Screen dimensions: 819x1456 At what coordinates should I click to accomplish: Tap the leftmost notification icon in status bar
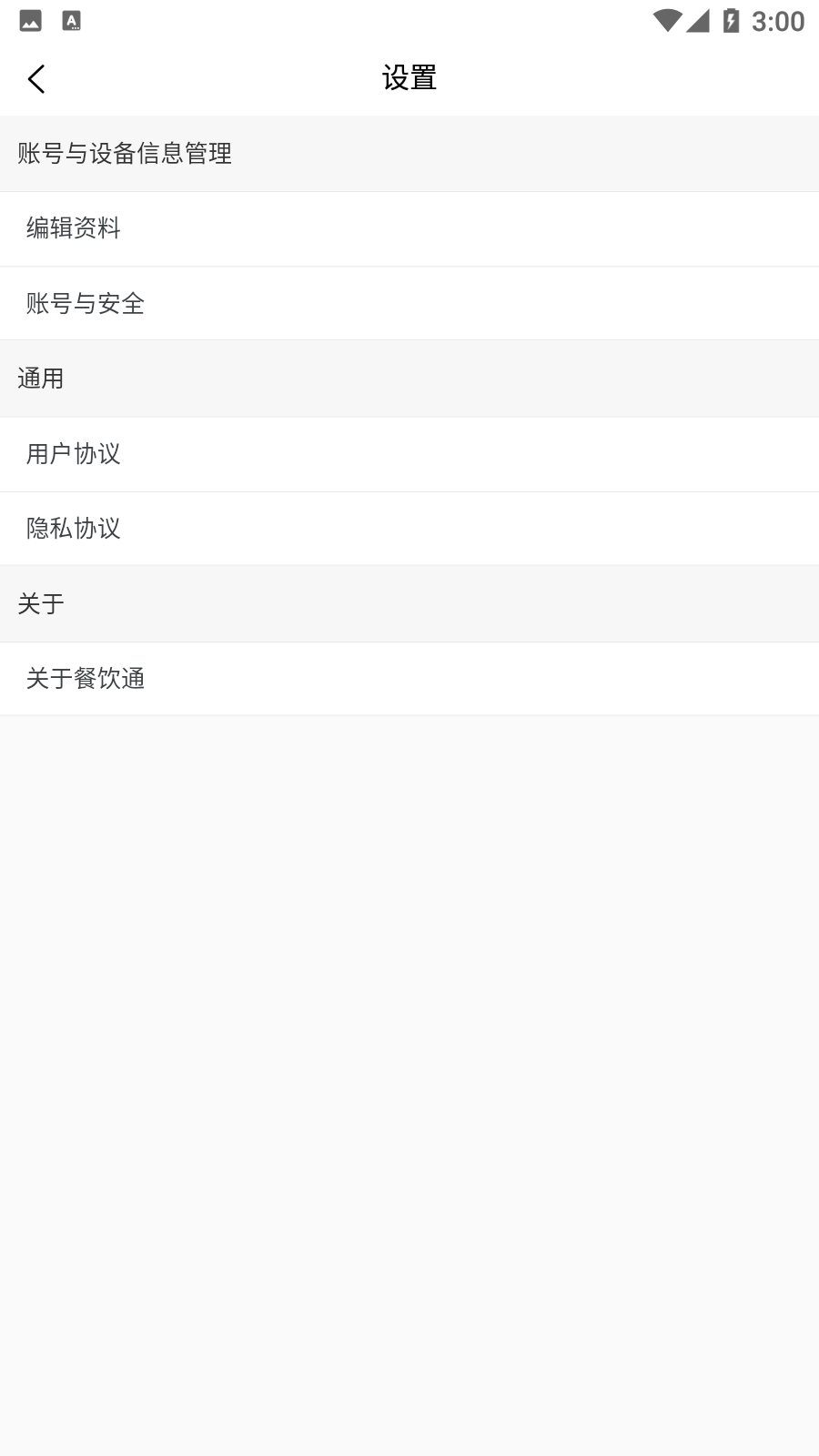click(x=30, y=20)
